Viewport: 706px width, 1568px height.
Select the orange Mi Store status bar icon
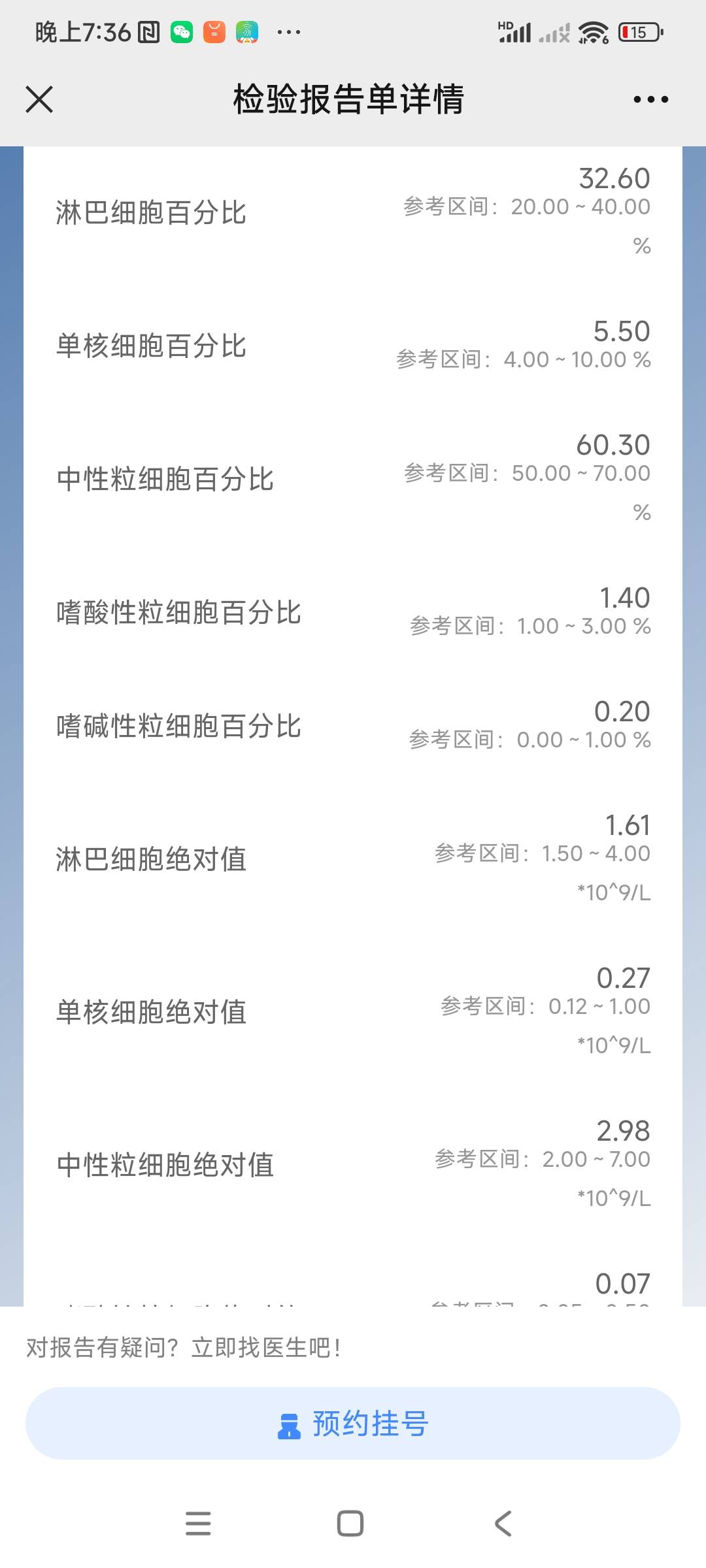point(214,31)
